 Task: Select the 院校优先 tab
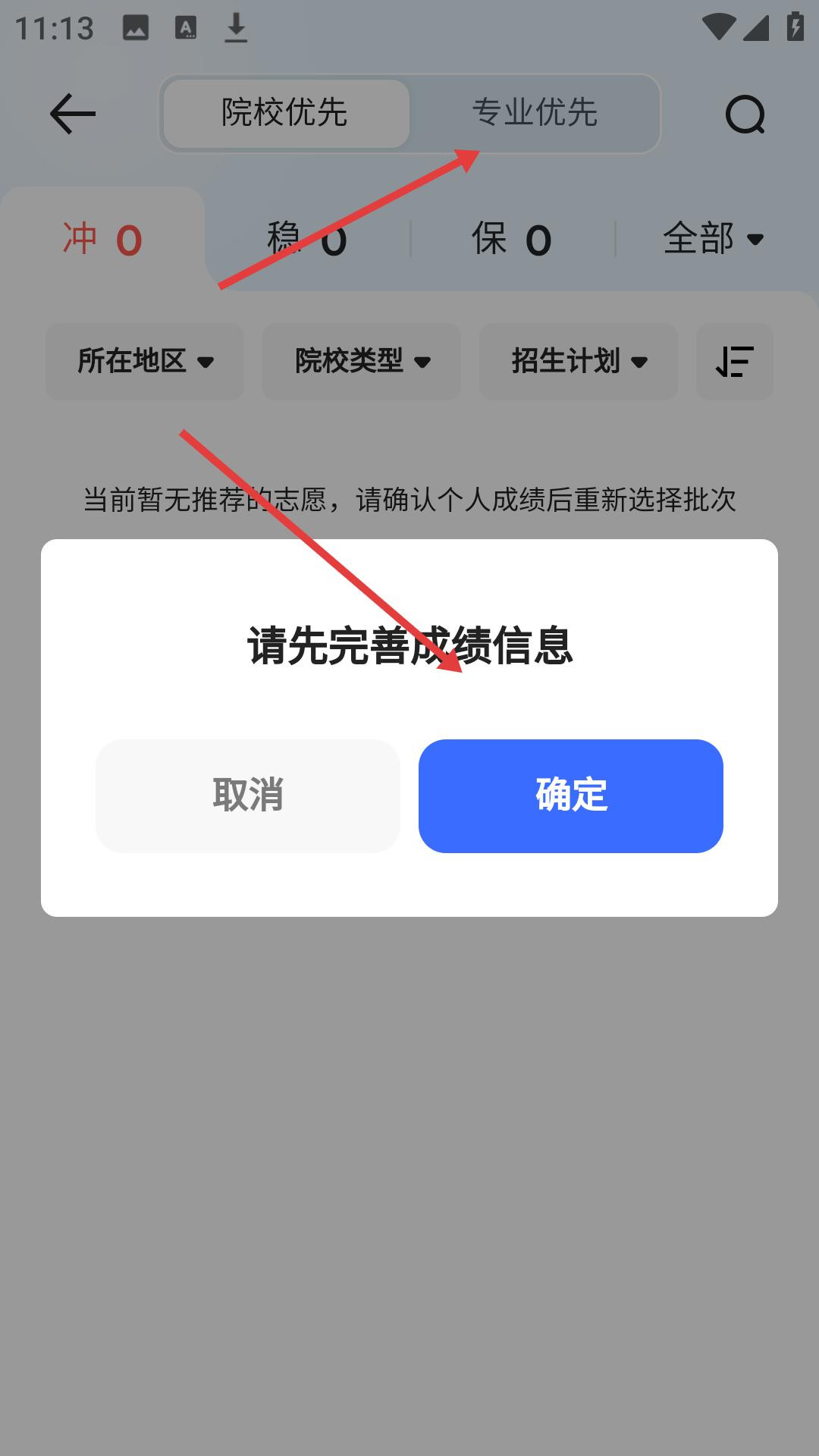tap(285, 114)
